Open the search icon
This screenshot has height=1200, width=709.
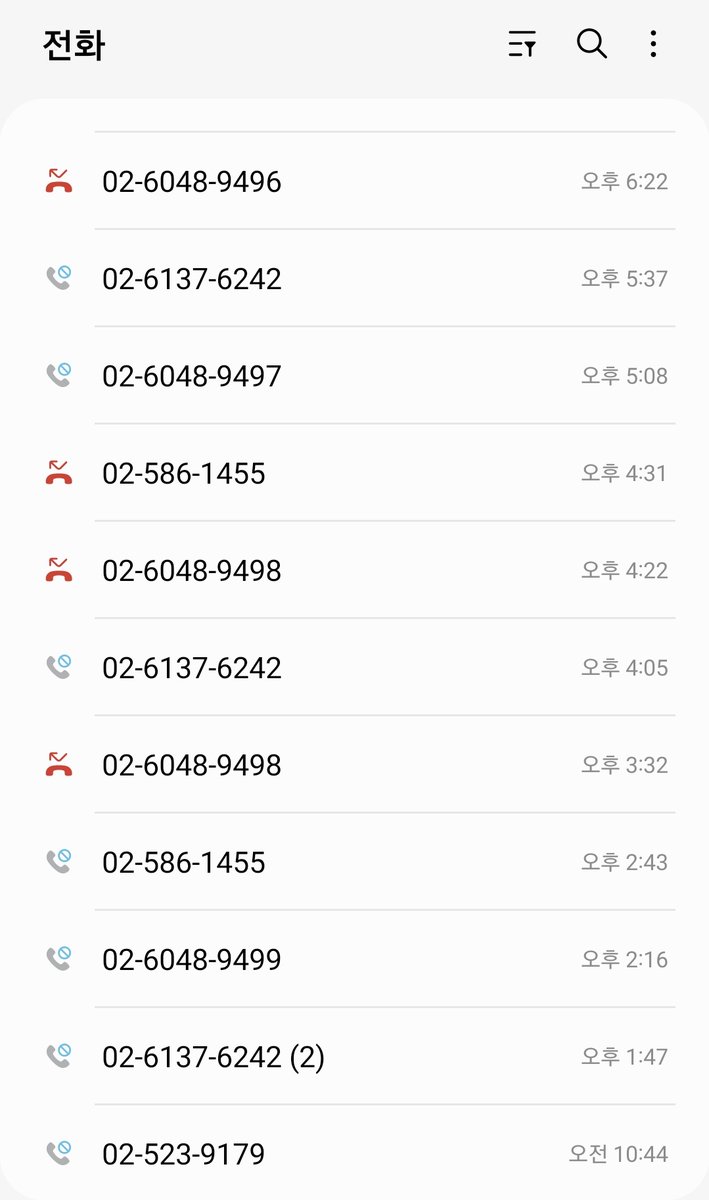point(592,44)
